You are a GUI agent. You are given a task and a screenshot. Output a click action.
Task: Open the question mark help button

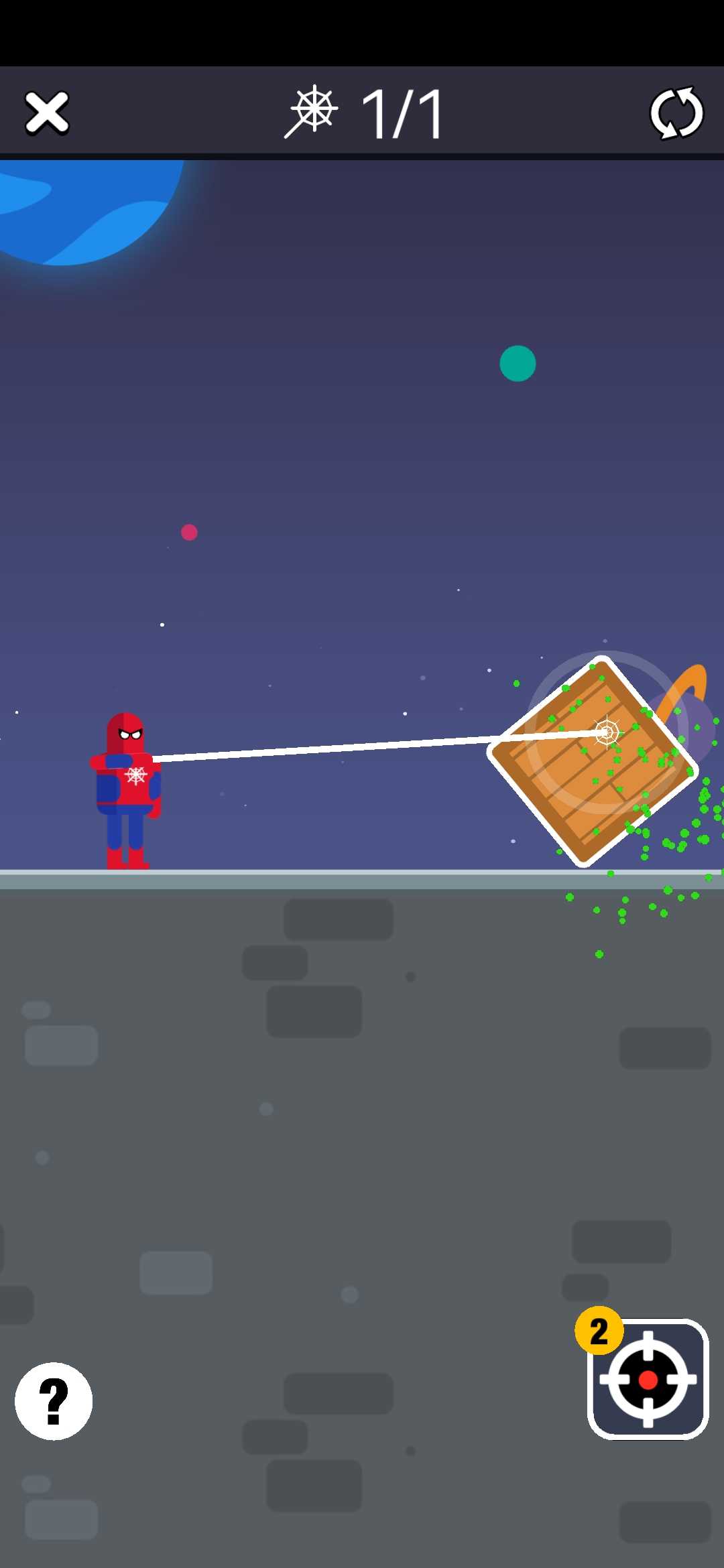point(54,1401)
